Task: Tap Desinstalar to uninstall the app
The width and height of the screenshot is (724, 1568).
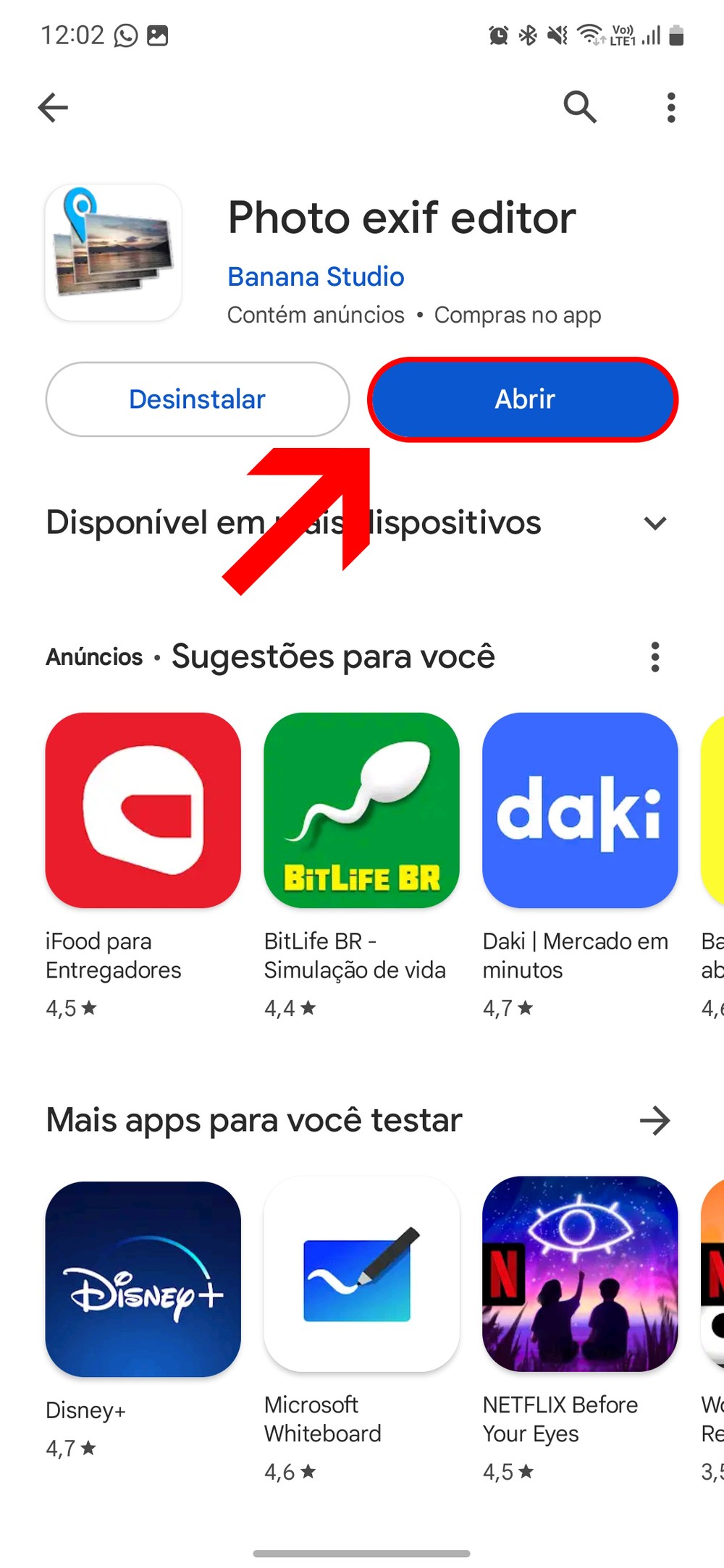Action: point(198,399)
